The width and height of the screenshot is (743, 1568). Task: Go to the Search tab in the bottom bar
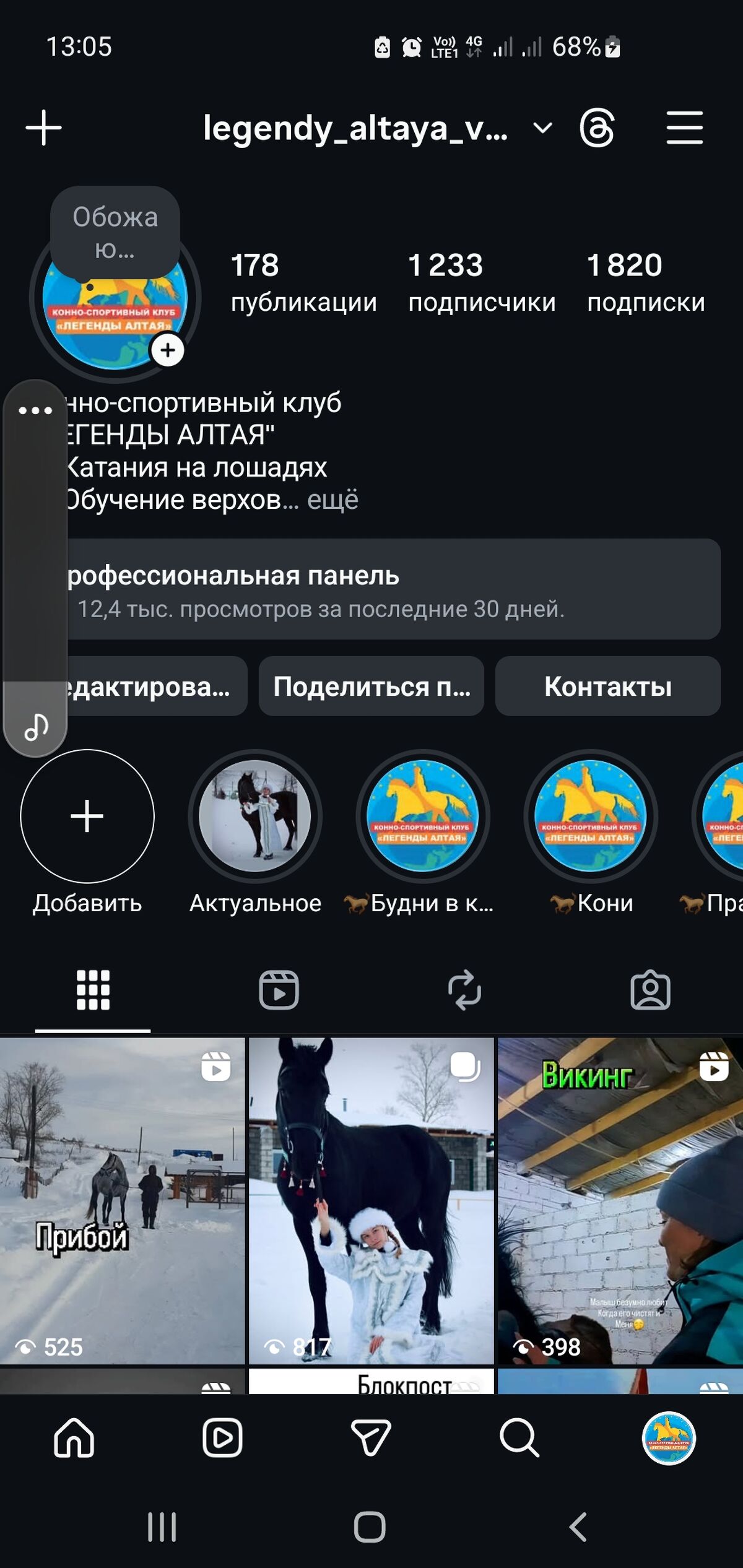coord(519,1438)
